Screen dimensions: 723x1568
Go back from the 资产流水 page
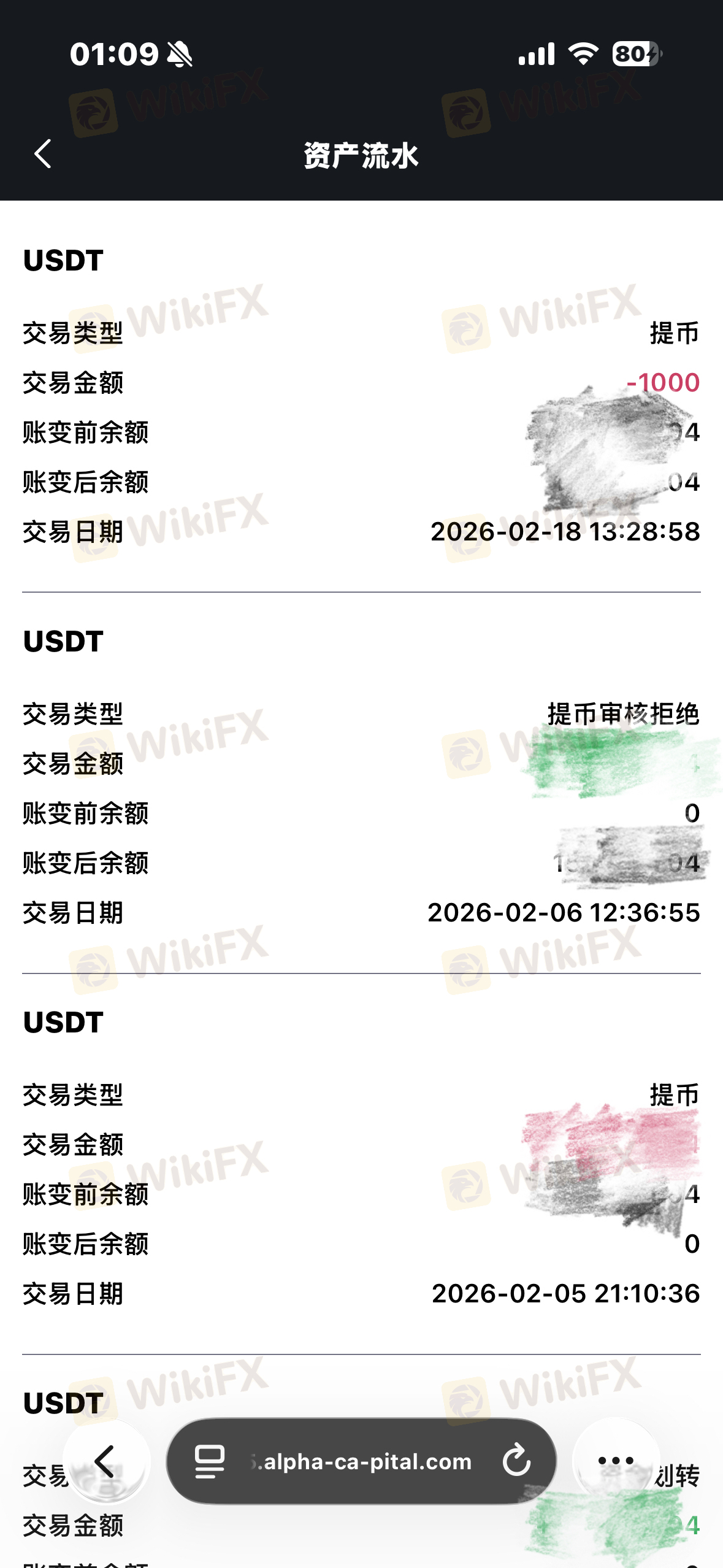pyautogui.click(x=42, y=153)
